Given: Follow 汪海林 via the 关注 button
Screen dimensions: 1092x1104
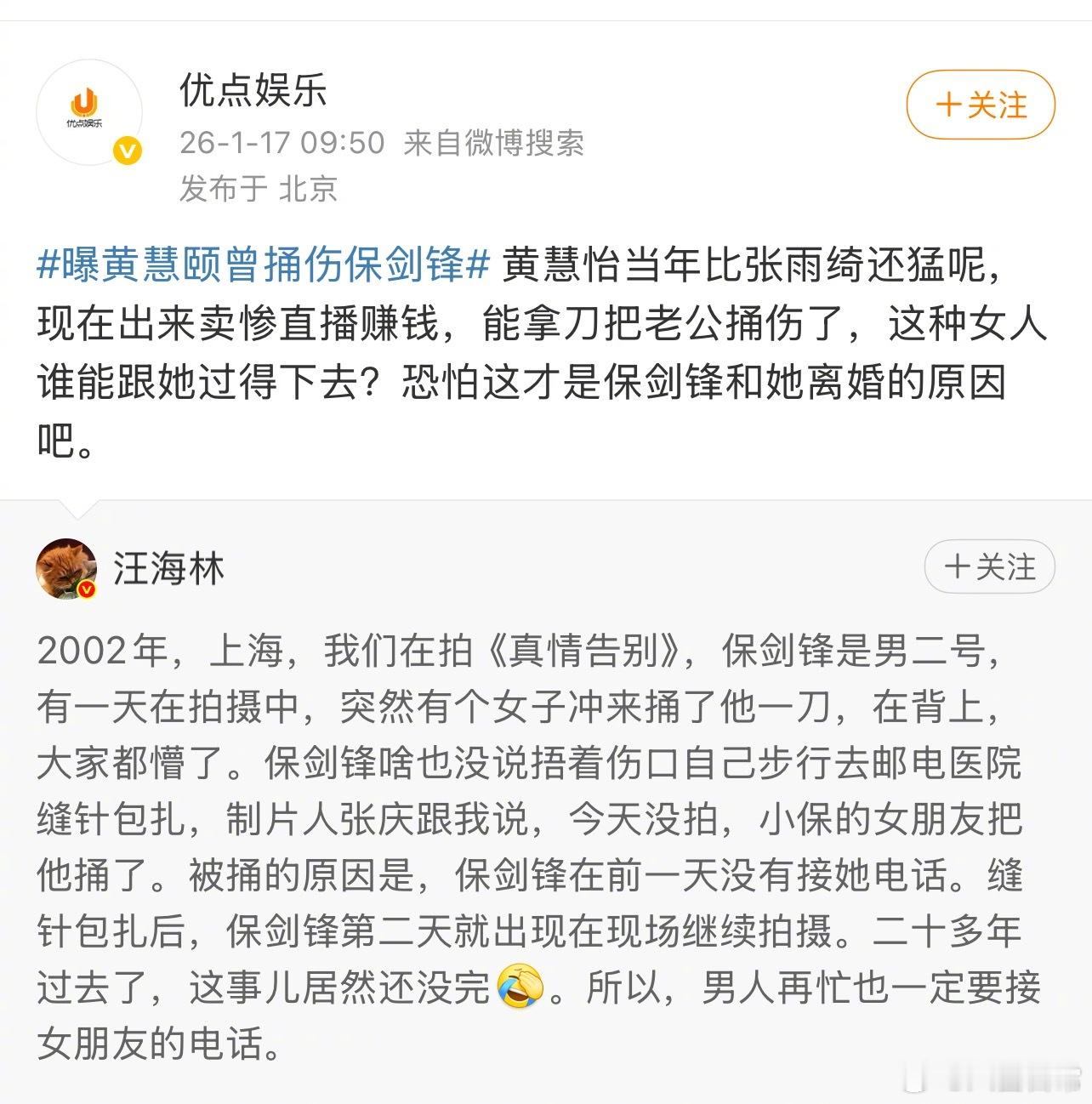Looking at the screenshot, I should (x=989, y=566).
